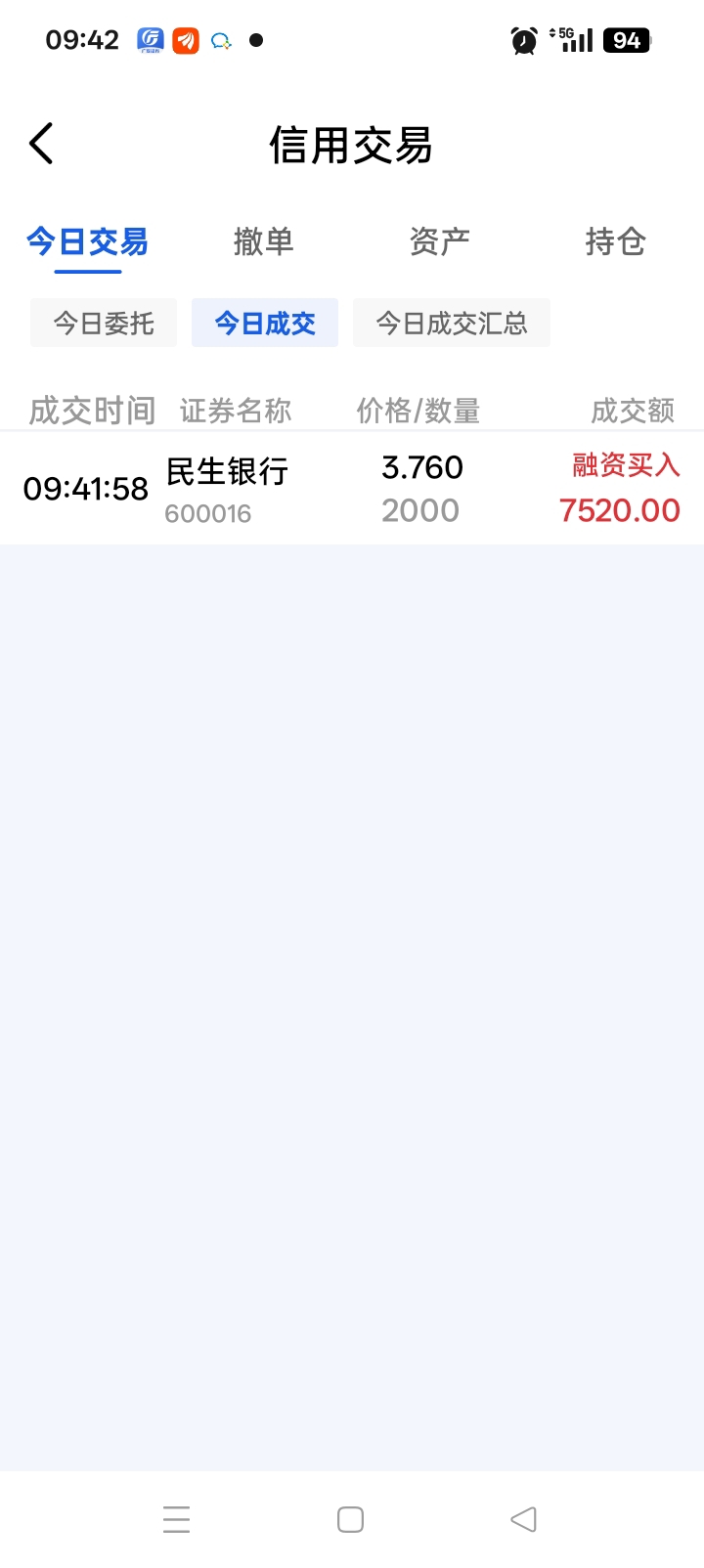Image resolution: width=704 pixels, height=1568 pixels.
Task: View the 持仓 tab
Action: [615, 241]
